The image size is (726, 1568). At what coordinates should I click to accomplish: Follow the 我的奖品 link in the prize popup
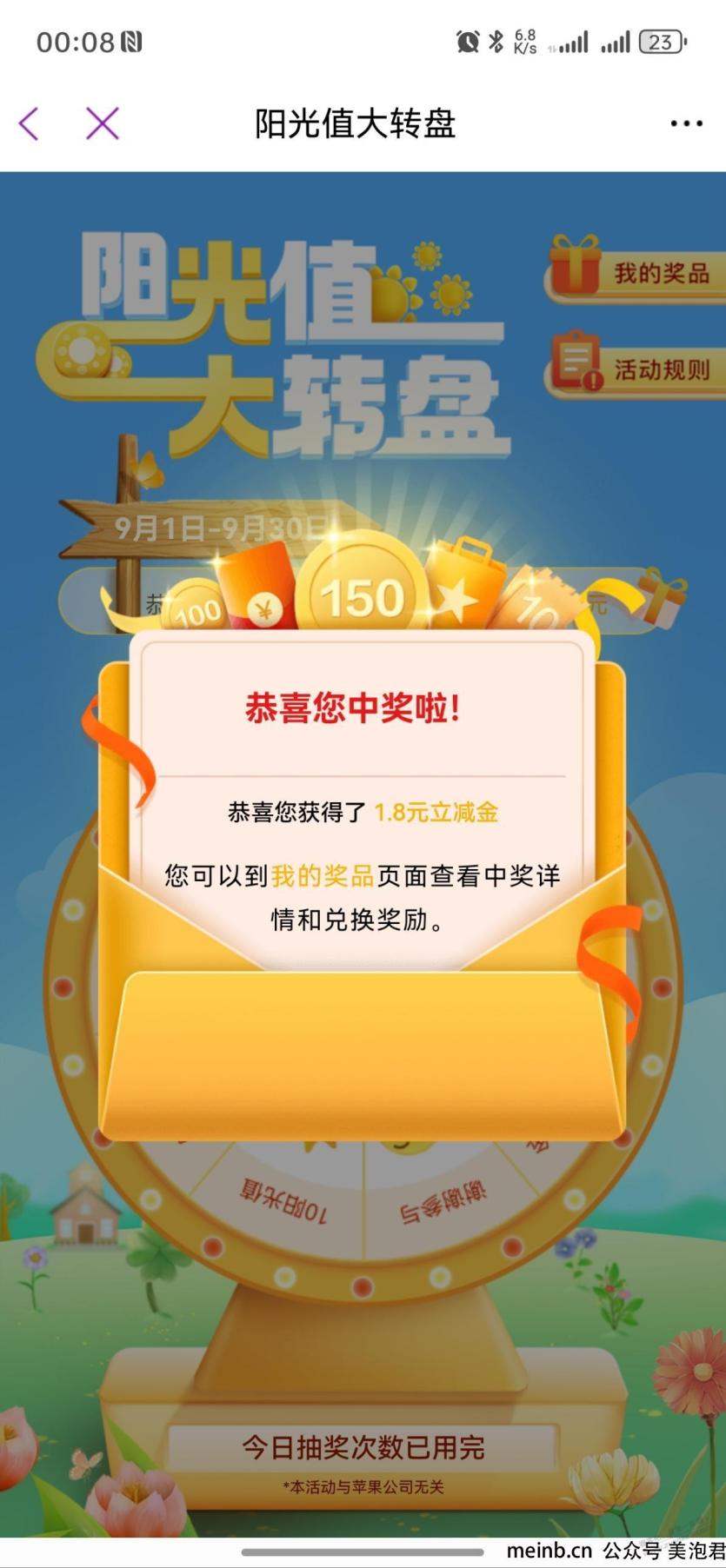323,875
